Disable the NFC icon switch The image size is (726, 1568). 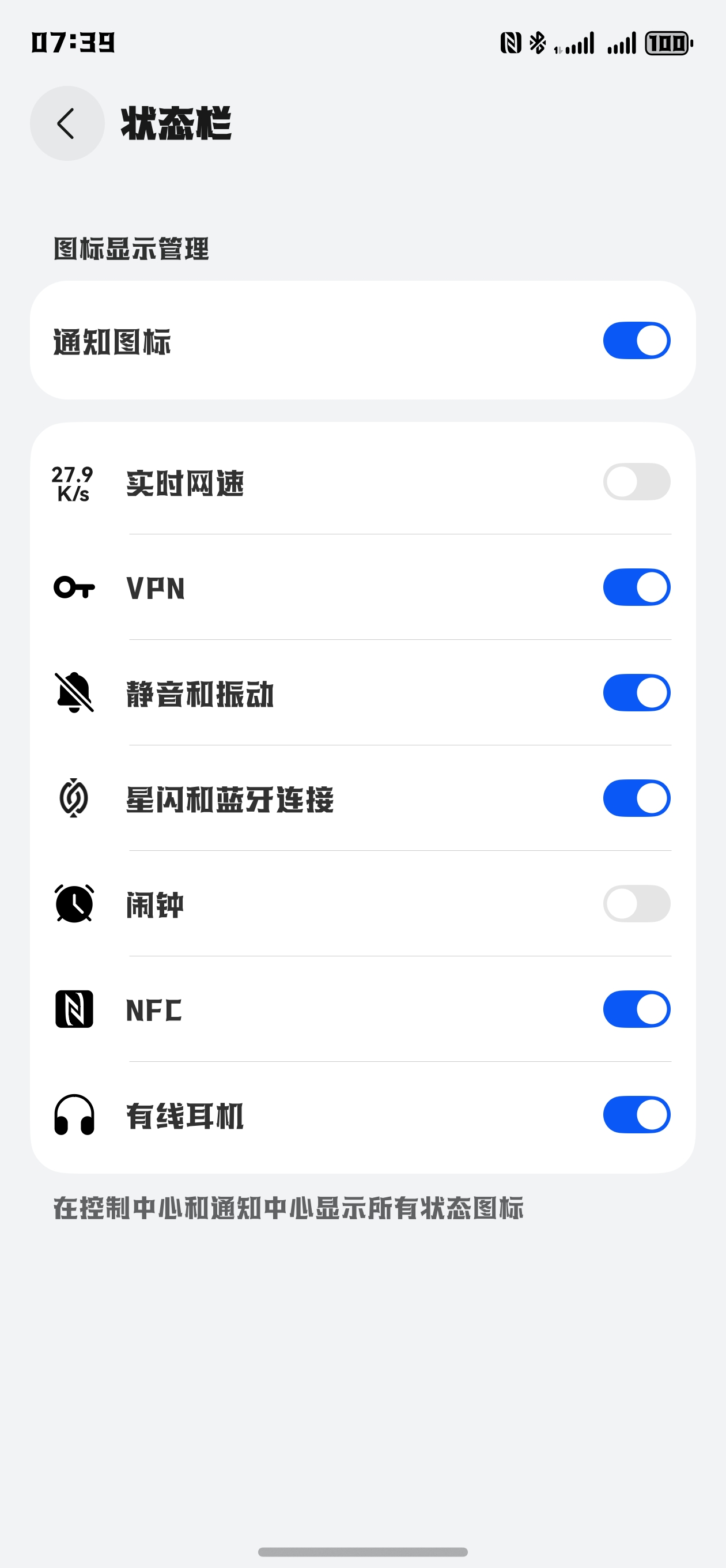636,1009
